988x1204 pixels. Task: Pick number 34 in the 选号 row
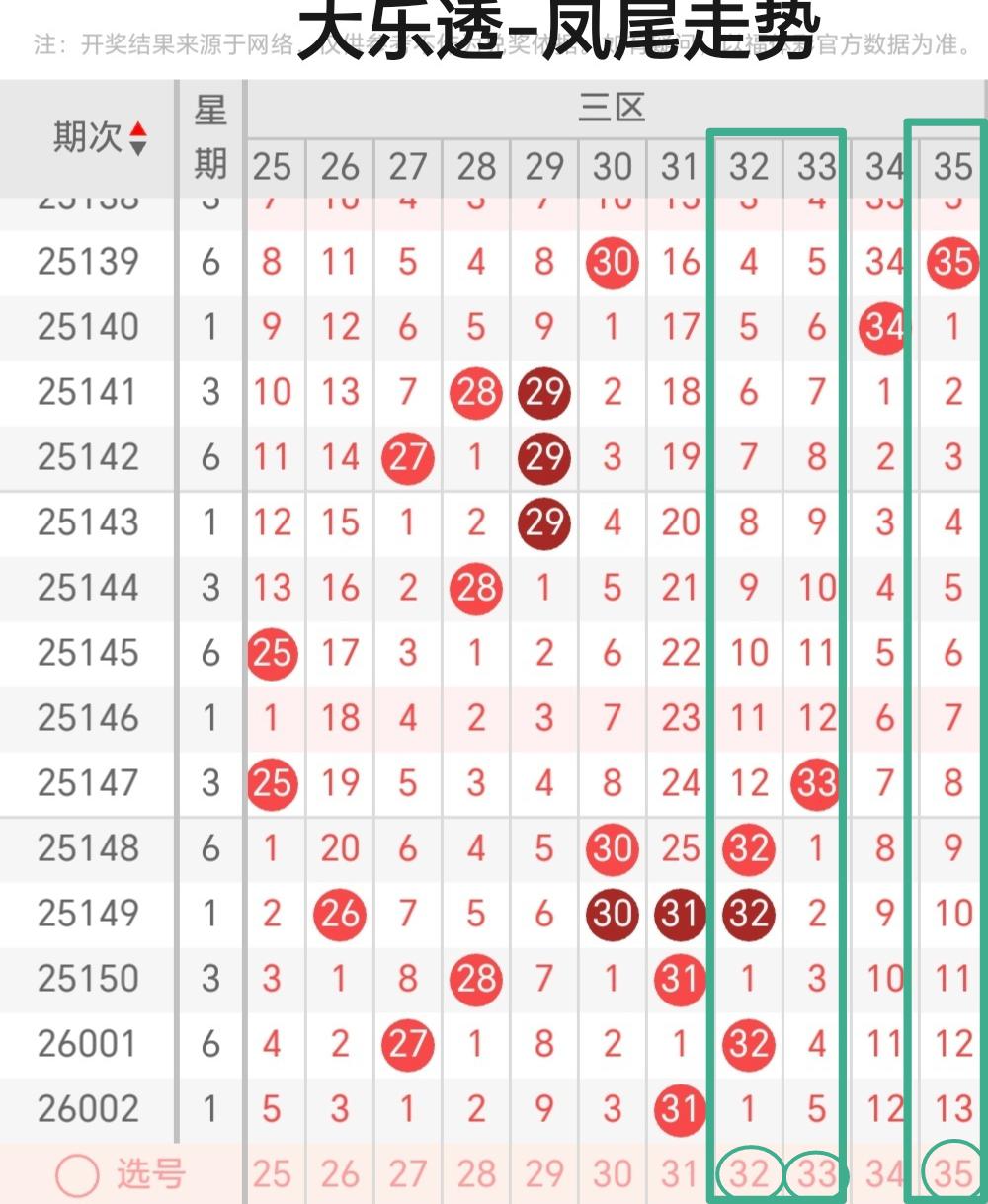pos(884,1174)
